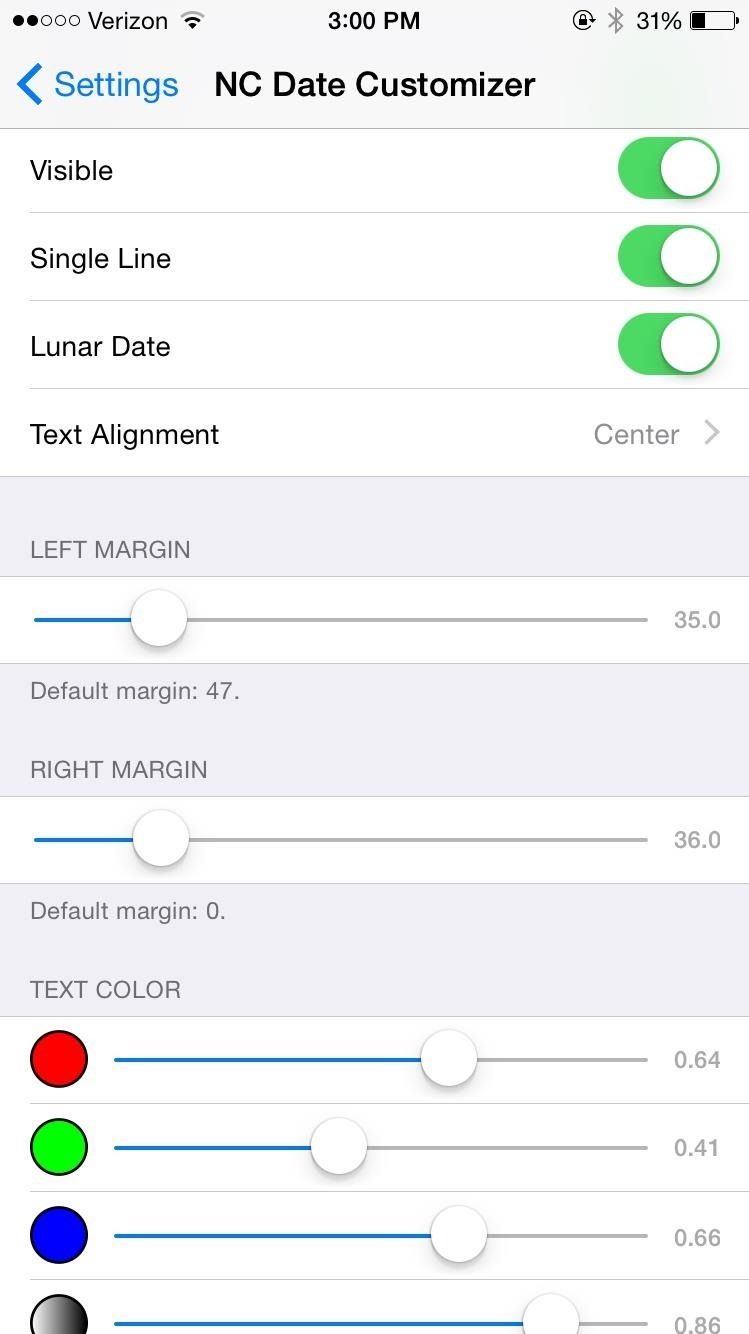Tap the Center alignment value label
This screenshot has width=749, height=1334.
coord(636,434)
